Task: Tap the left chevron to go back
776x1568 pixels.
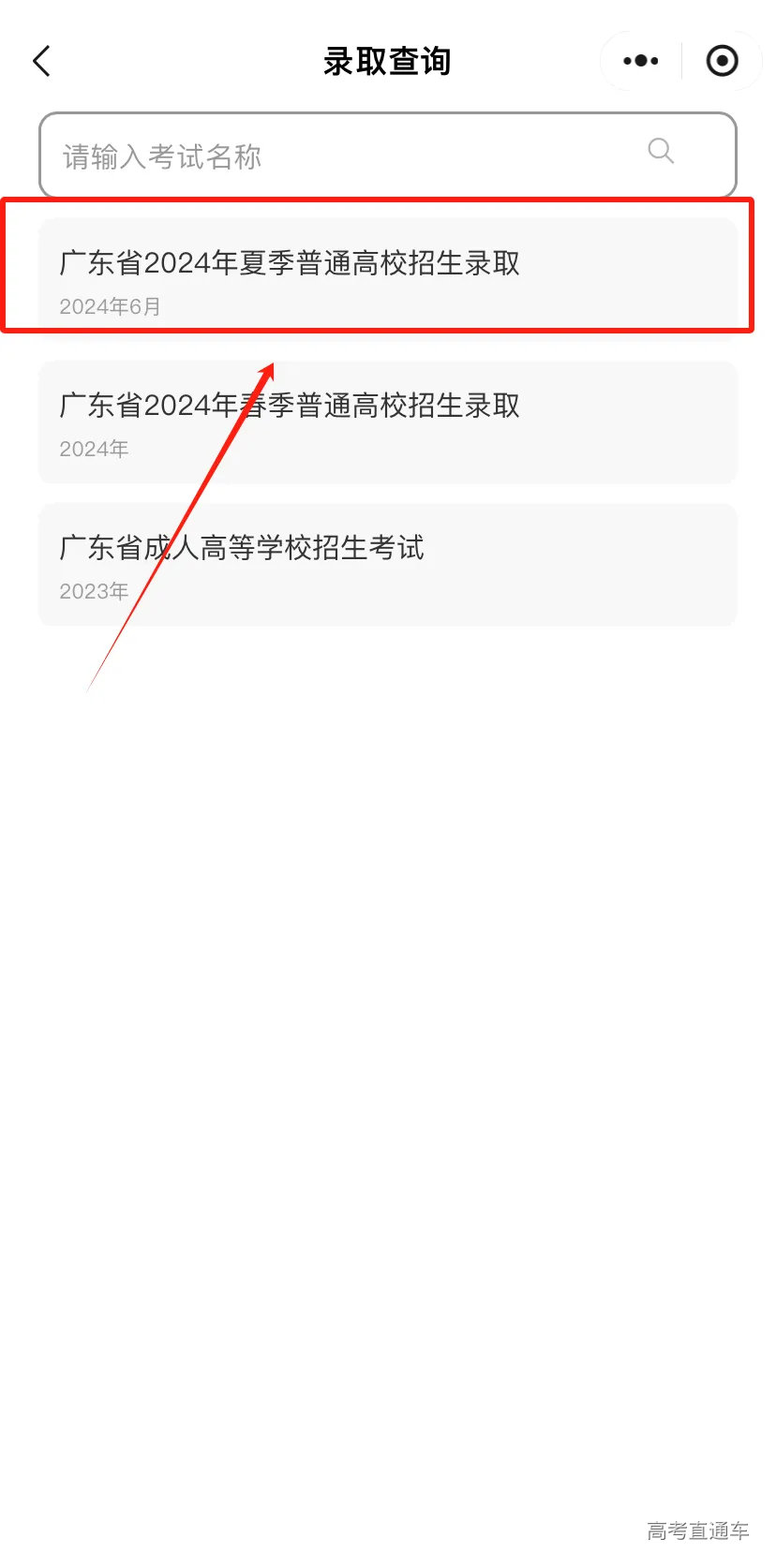Action: click(x=41, y=60)
